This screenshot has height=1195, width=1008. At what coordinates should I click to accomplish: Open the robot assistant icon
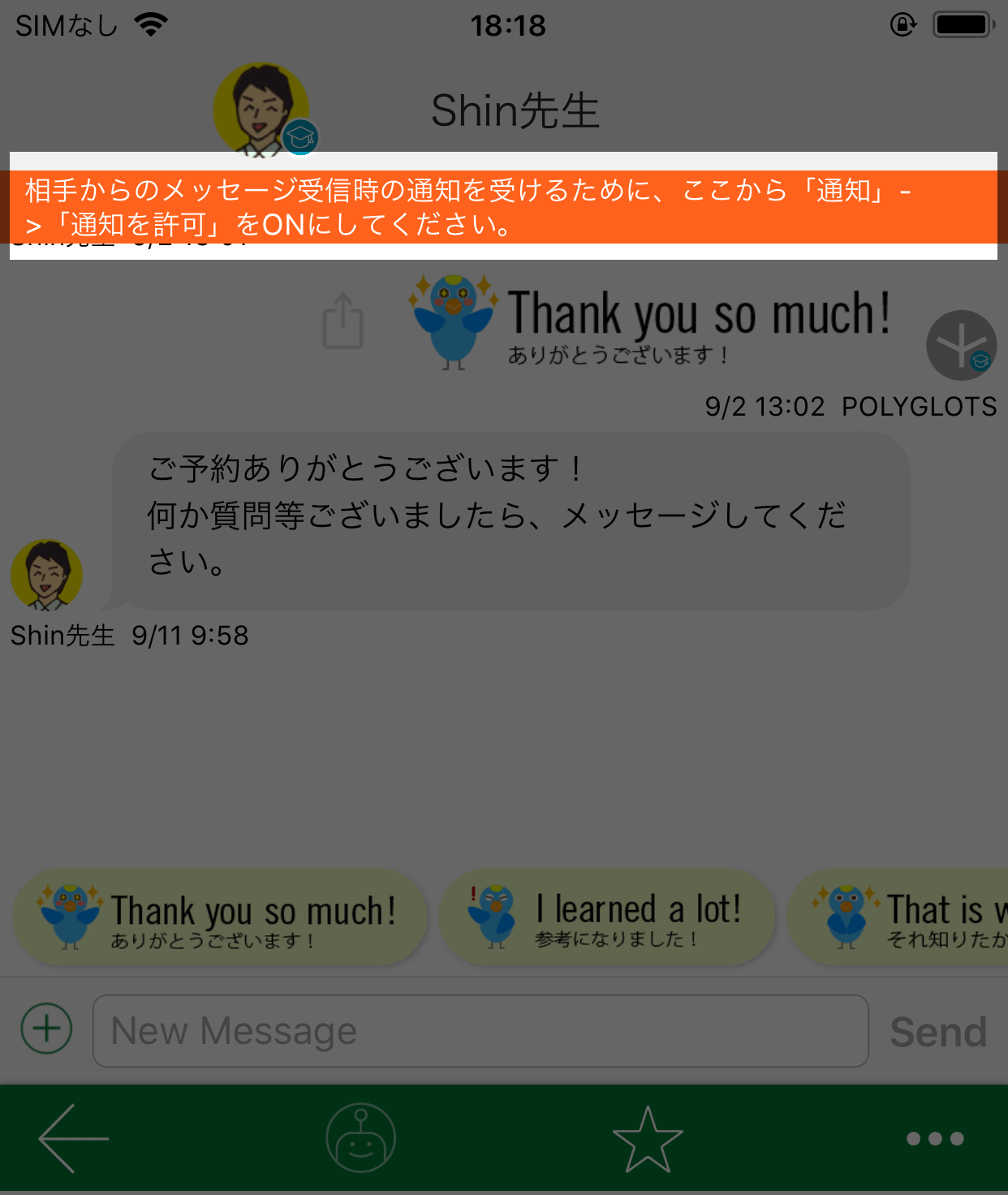(x=360, y=1138)
